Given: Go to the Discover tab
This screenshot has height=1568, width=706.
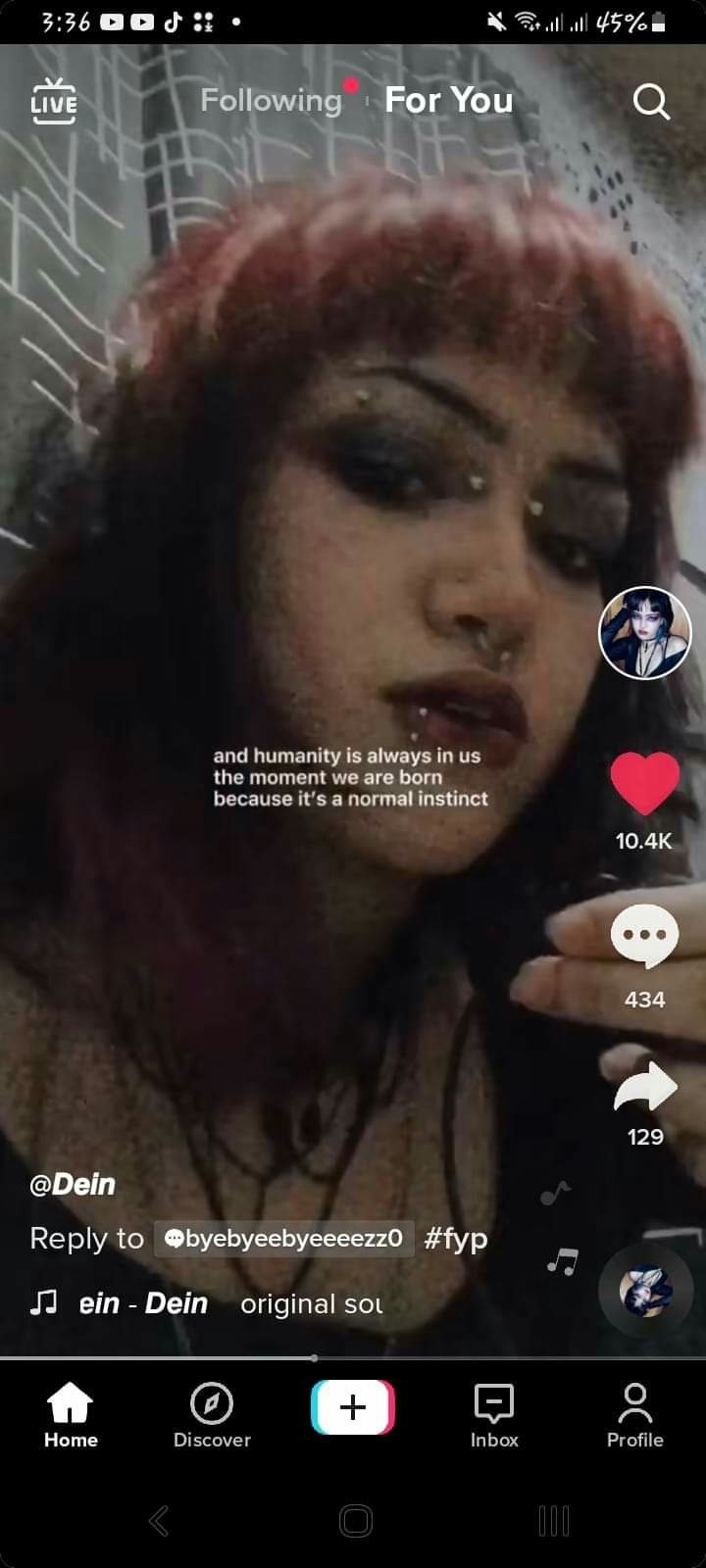Looking at the screenshot, I should 212,1415.
